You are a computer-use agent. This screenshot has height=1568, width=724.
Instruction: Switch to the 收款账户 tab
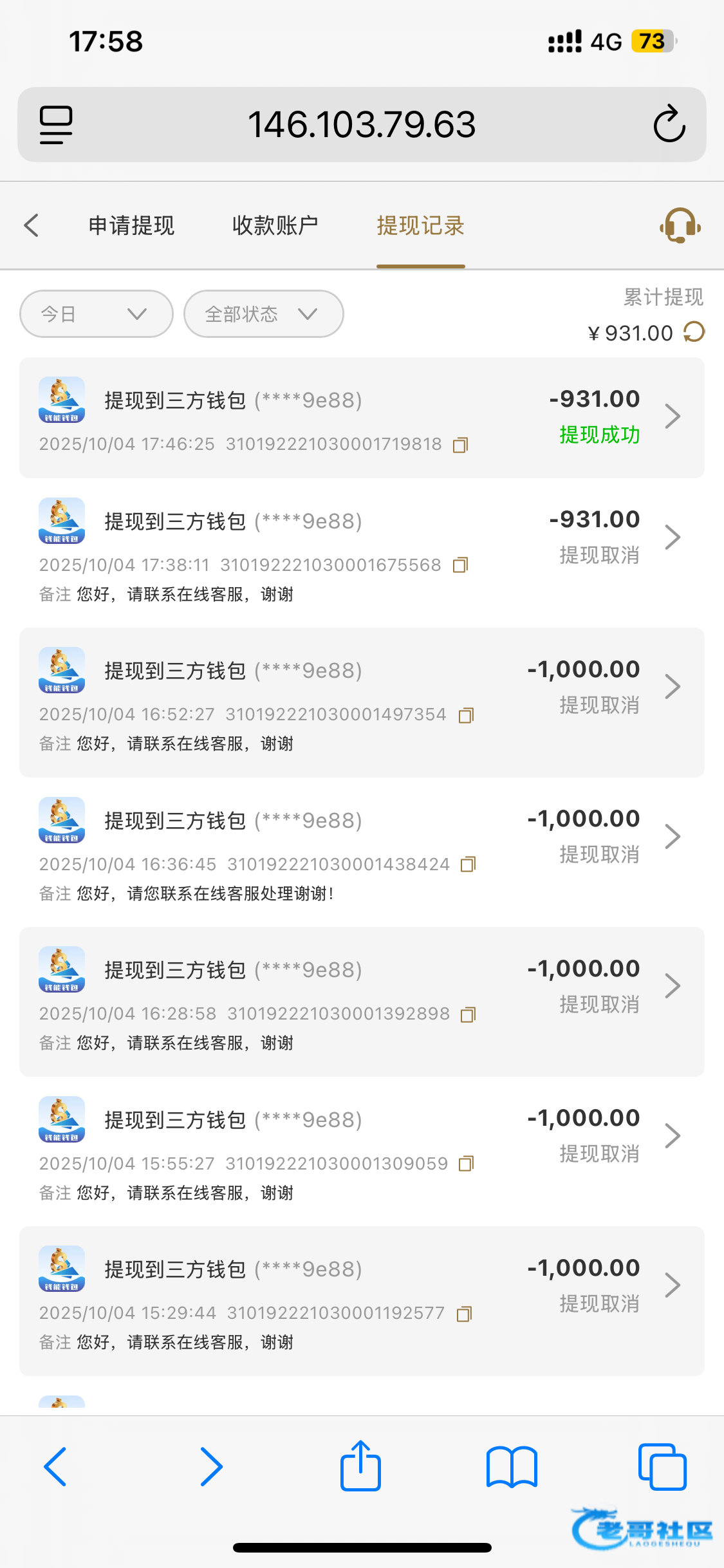point(275,226)
